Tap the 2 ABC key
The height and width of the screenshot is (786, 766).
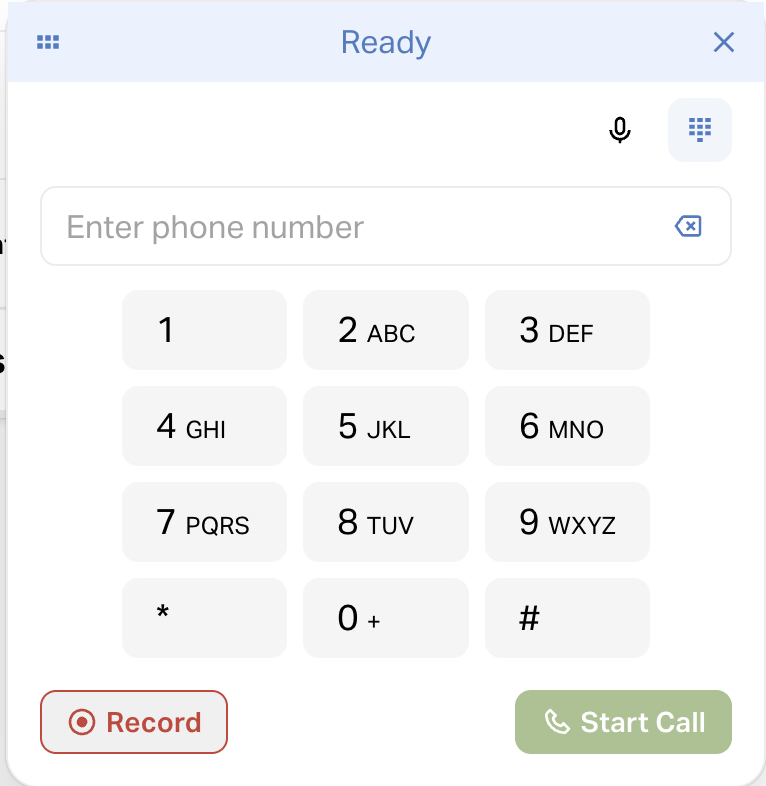[x=385, y=330]
